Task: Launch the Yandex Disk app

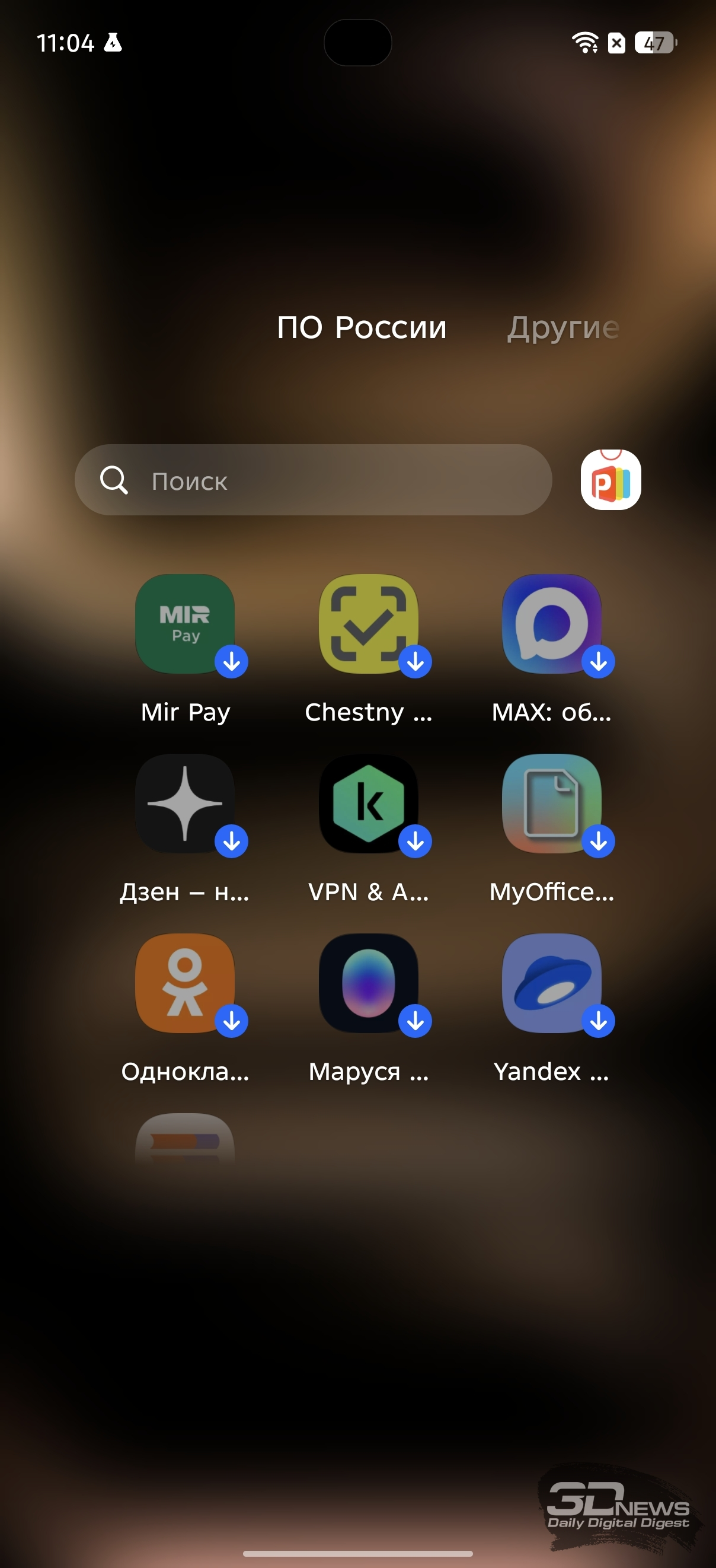Action: pyautogui.click(x=551, y=983)
